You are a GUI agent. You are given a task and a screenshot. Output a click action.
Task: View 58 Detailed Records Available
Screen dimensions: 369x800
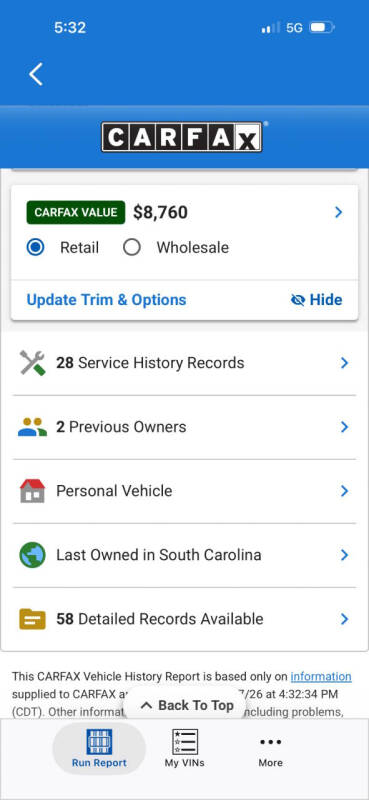click(x=184, y=619)
